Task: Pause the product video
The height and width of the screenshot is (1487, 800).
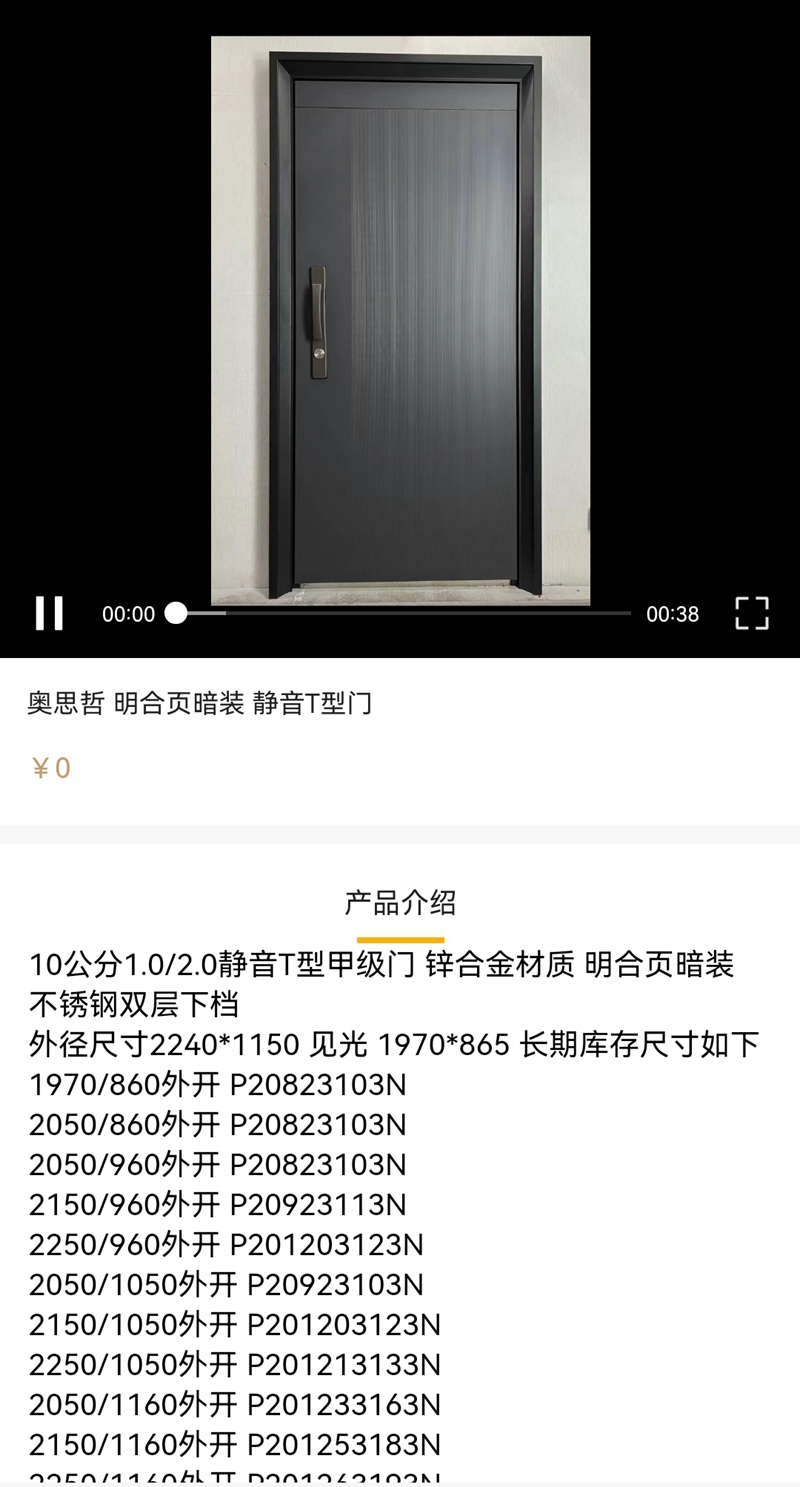Action: [49, 613]
